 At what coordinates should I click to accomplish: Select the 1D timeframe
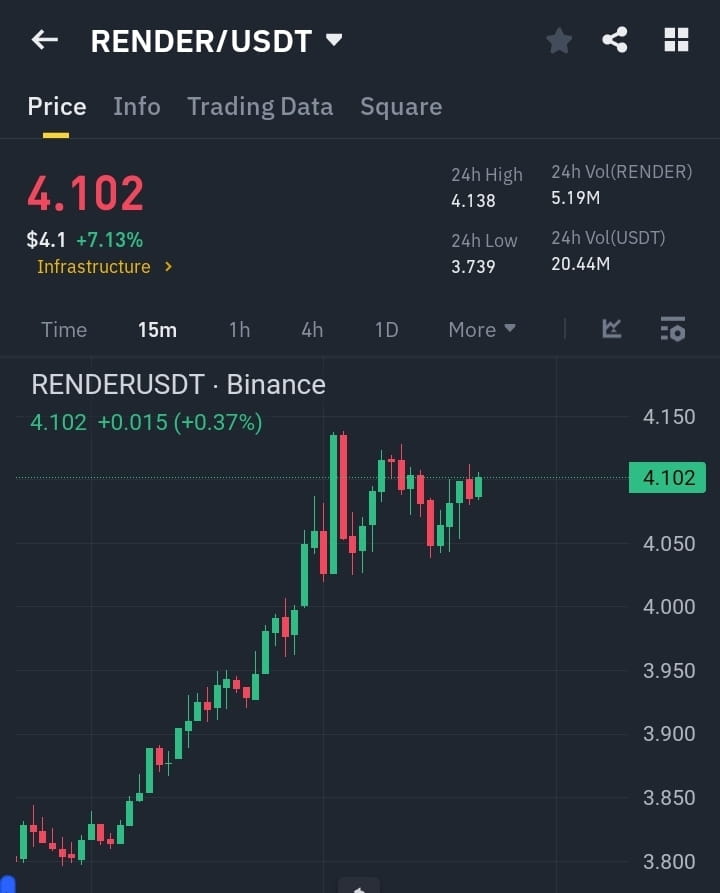click(x=386, y=329)
